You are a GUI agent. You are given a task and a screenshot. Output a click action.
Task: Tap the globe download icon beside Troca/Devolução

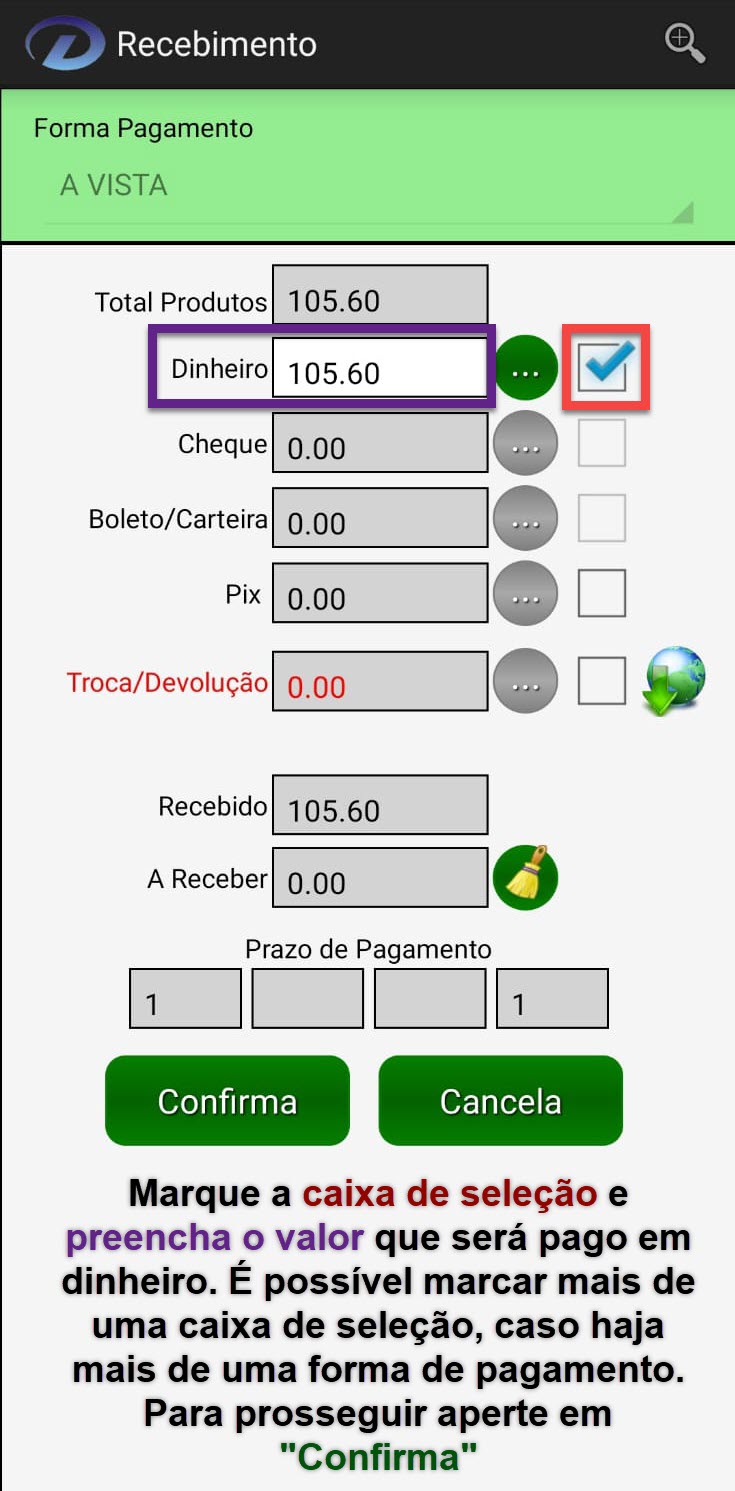pyautogui.click(x=675, y=681)
